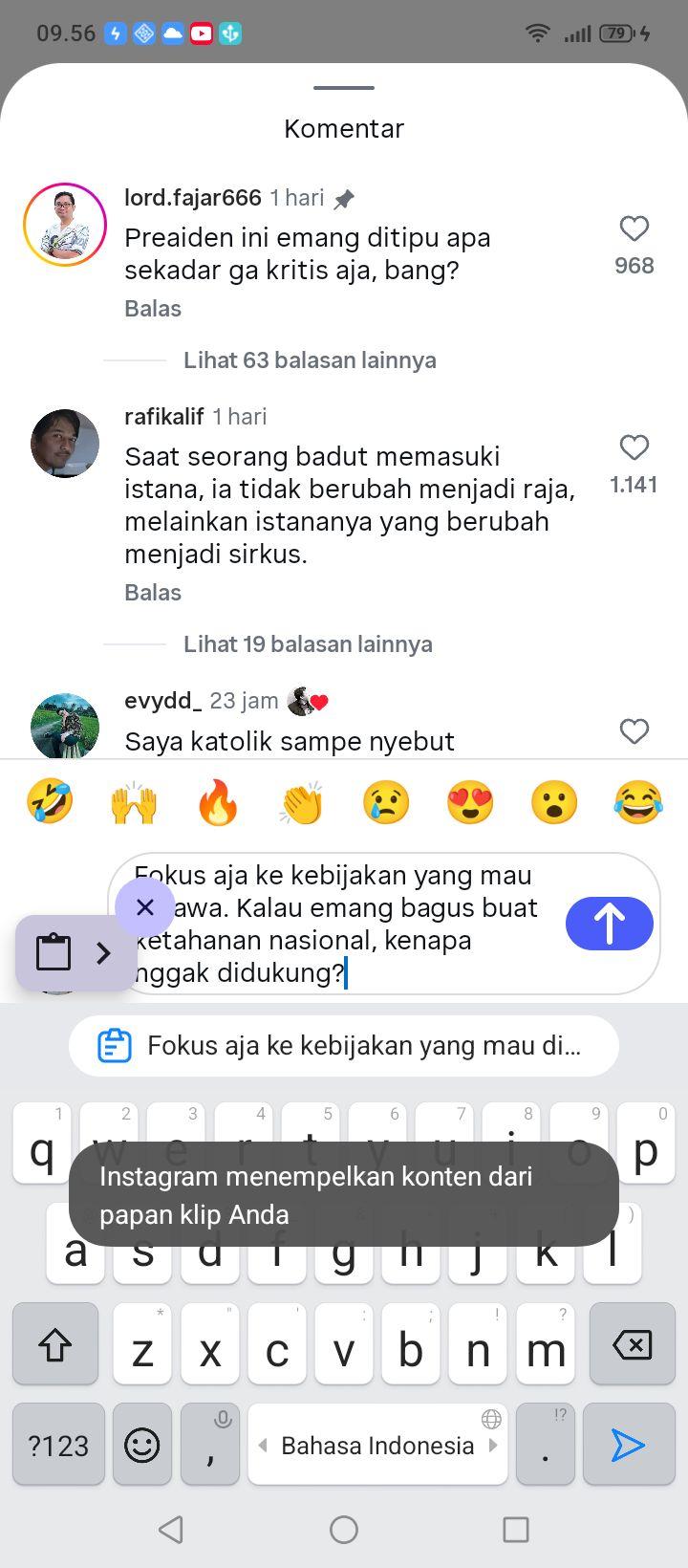Tap the backspace key

pos(632,1344)
